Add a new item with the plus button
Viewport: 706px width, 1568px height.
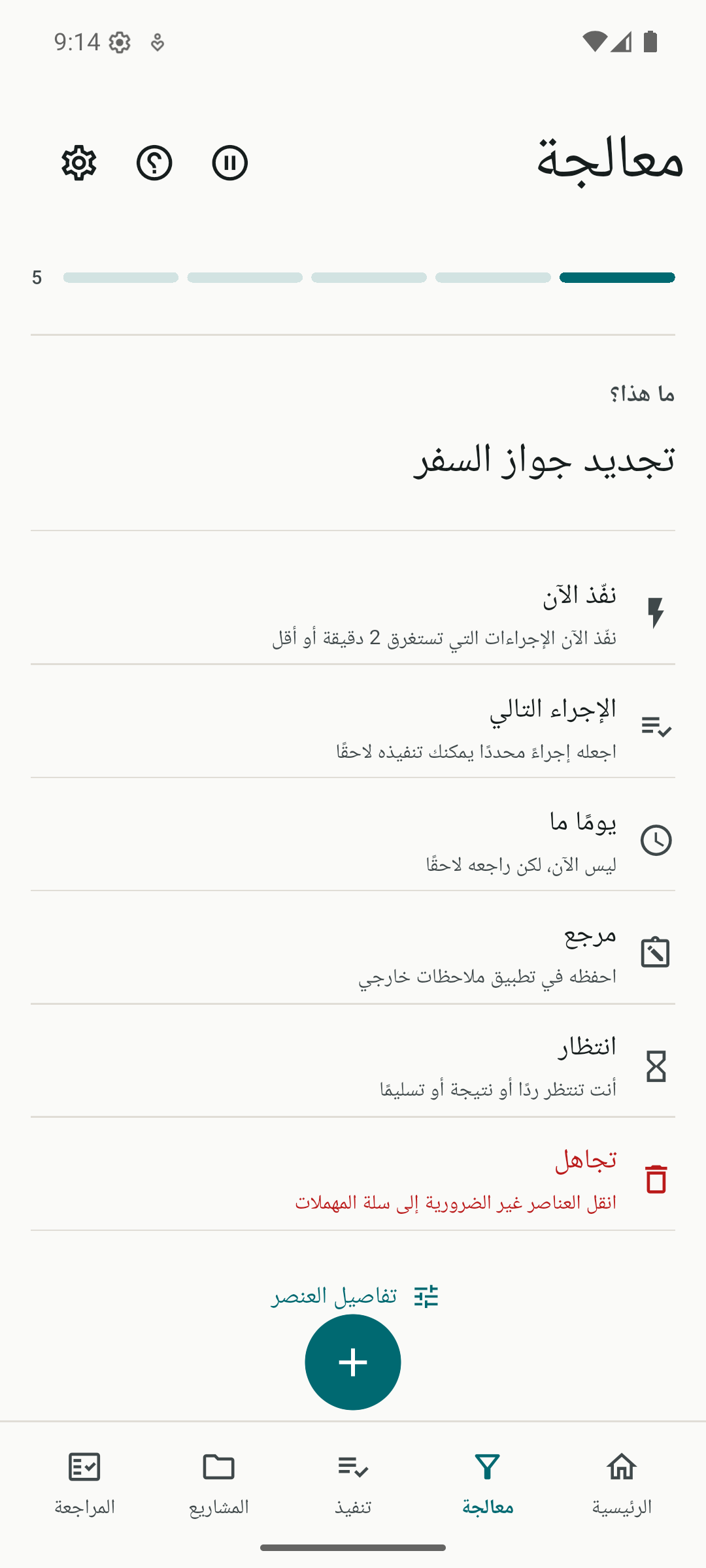(x=353, y=1362)
